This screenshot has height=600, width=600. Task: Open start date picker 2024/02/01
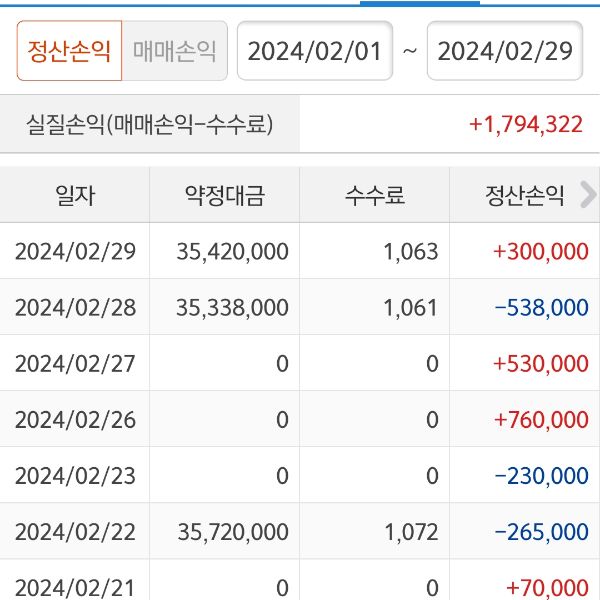tap(314, 50)
